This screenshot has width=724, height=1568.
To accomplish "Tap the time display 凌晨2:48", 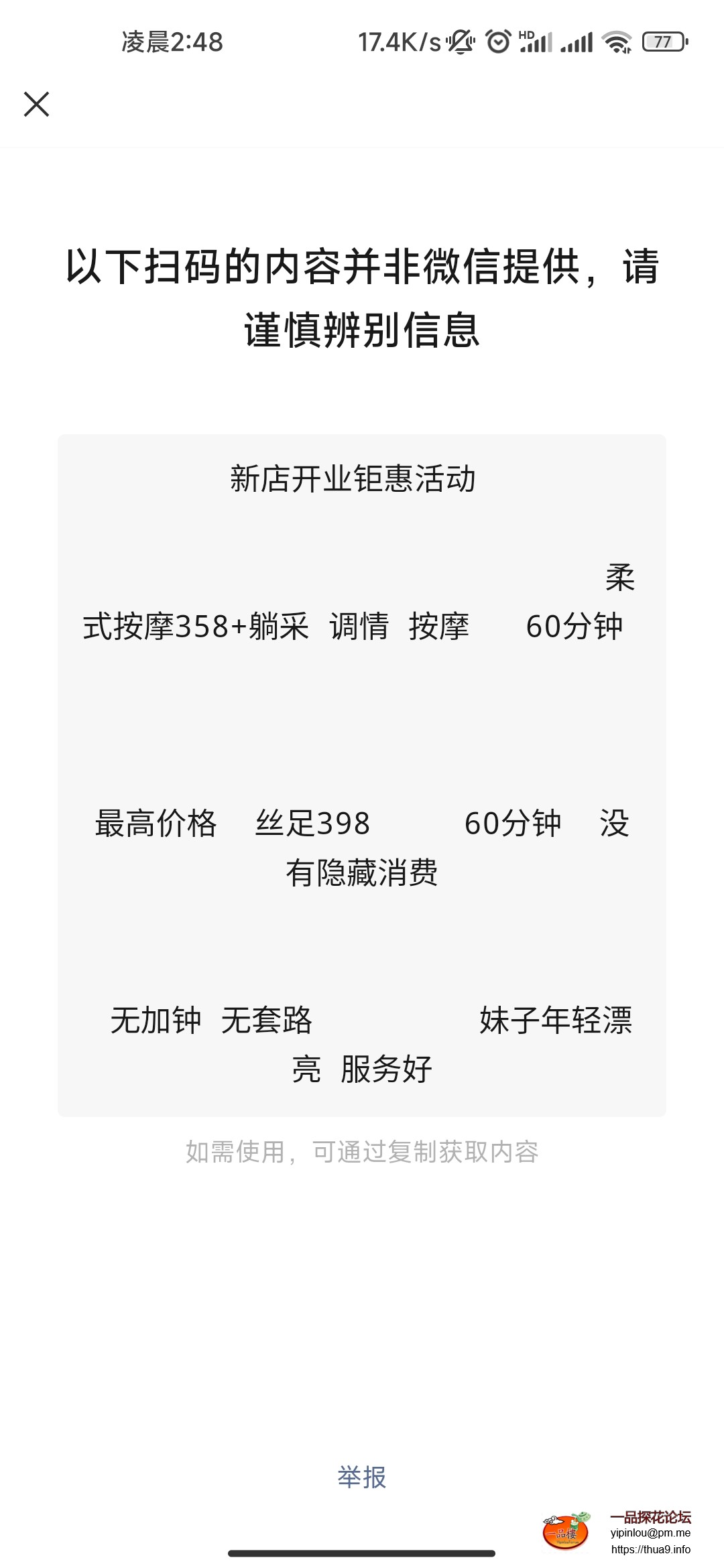I will click(173, 42).
